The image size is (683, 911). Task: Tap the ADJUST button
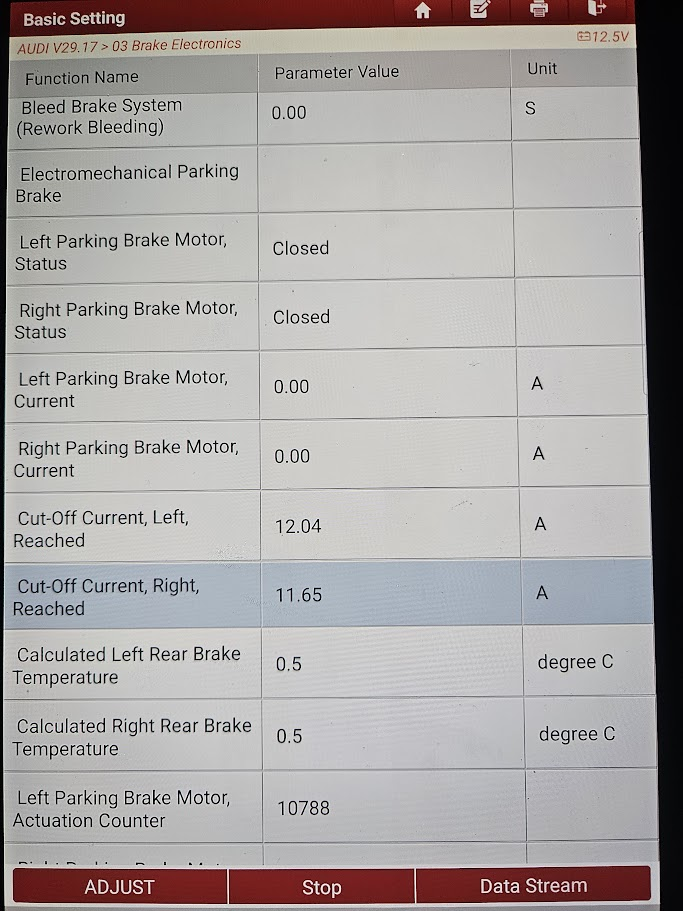pyautogui.click(x=120, y=886)
